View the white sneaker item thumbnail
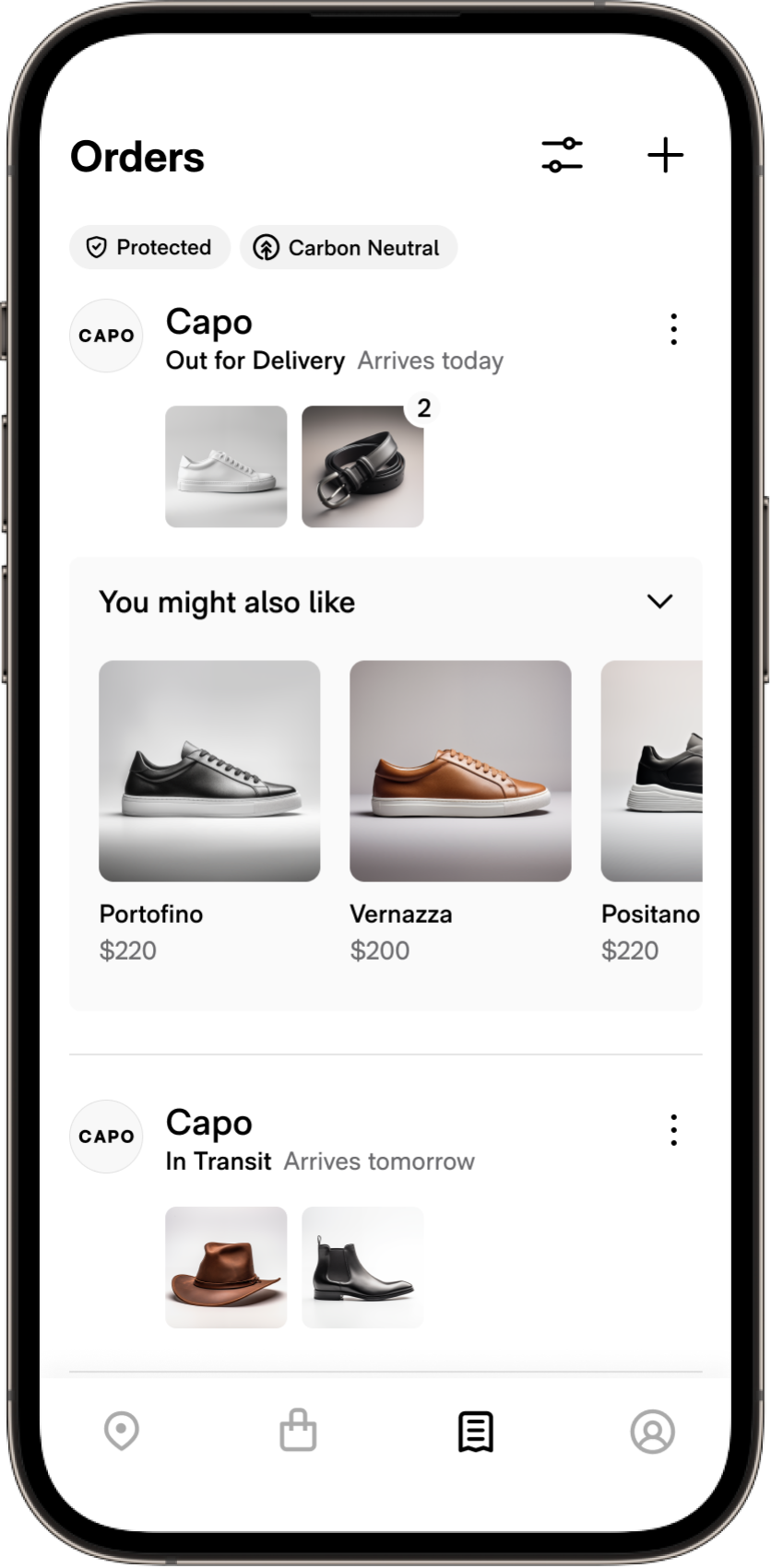771x1568 pixels. point(226,466)
